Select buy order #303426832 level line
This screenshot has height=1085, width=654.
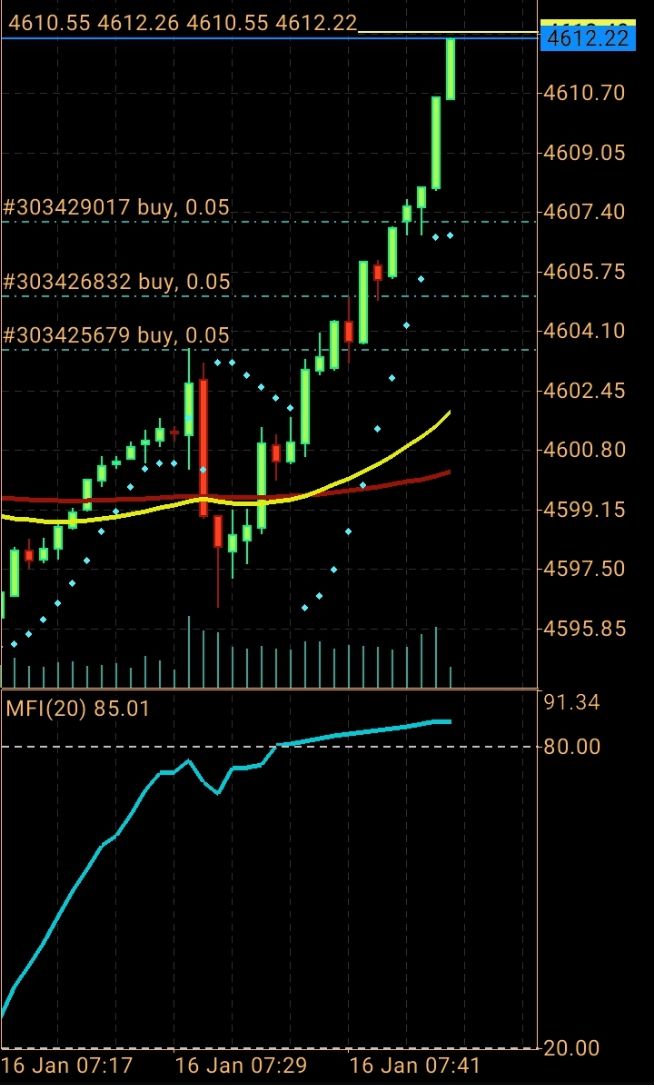117,282
